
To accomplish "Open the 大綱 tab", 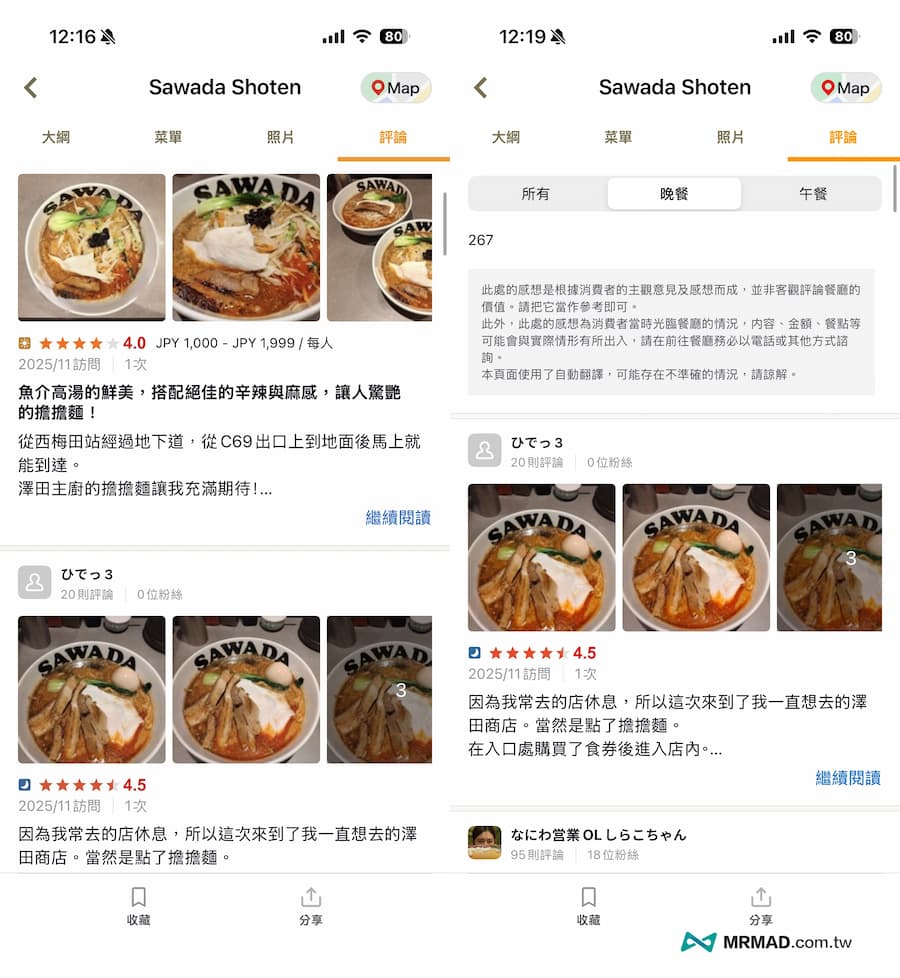I will click(56, 138).
